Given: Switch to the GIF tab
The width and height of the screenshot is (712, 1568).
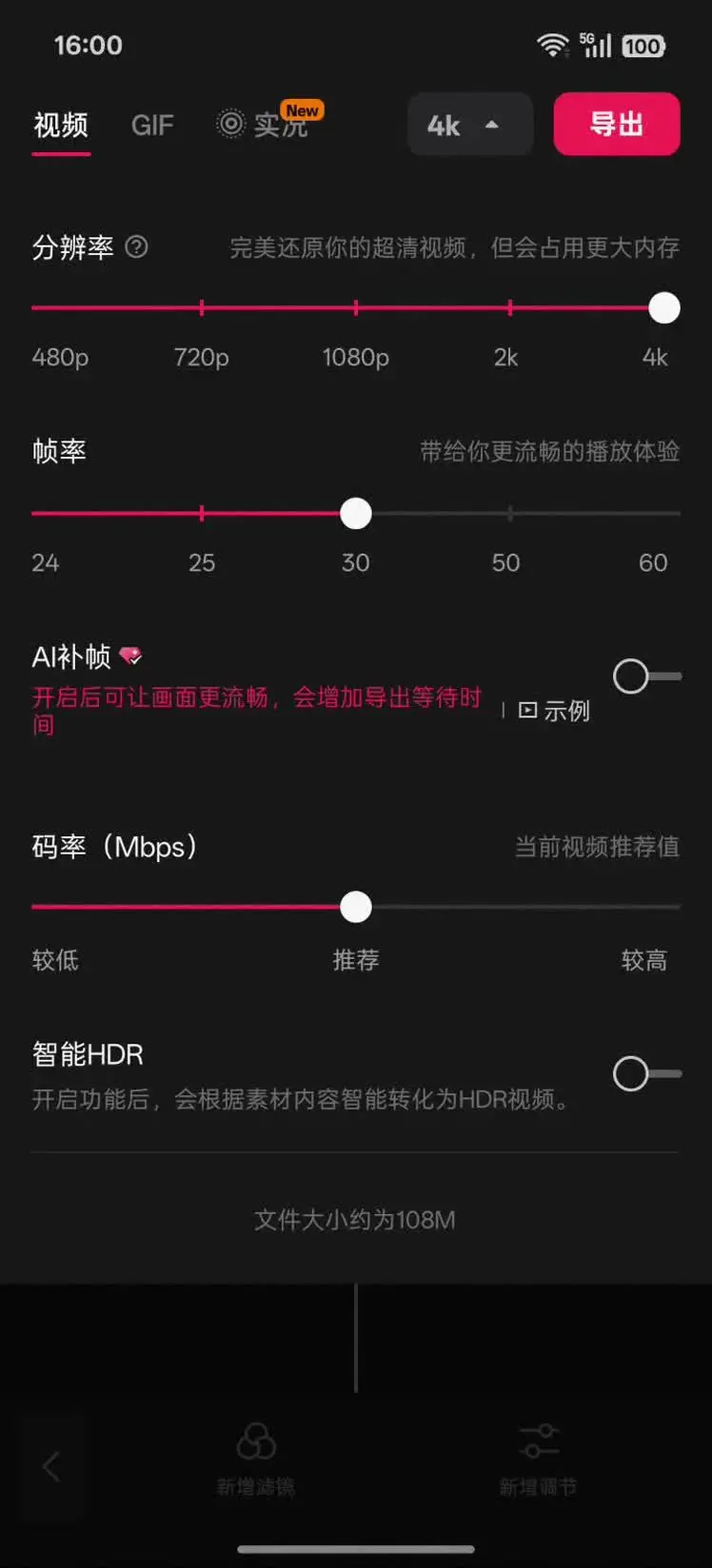Looking at the screenshot, I should coord(152,125).
